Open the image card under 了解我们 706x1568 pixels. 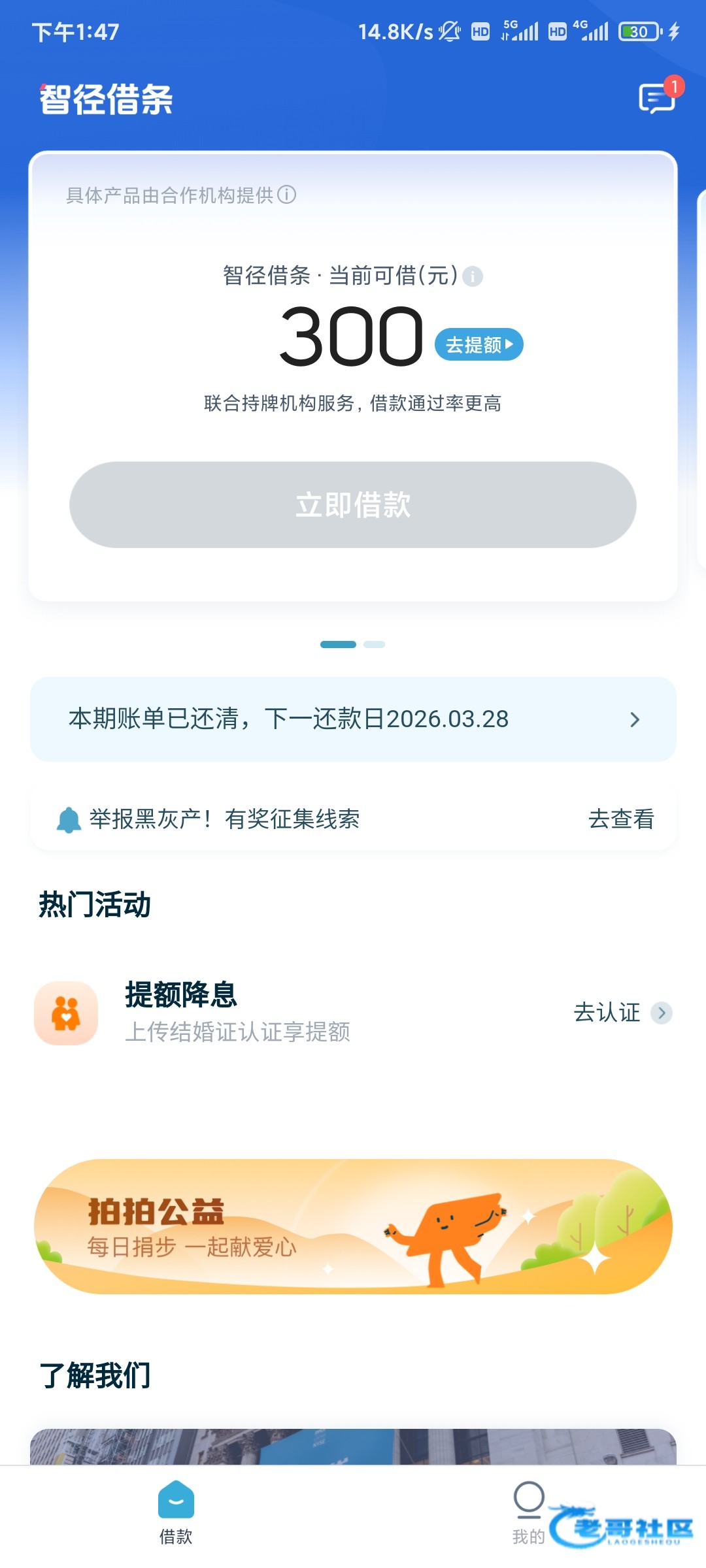(353, 1446)
